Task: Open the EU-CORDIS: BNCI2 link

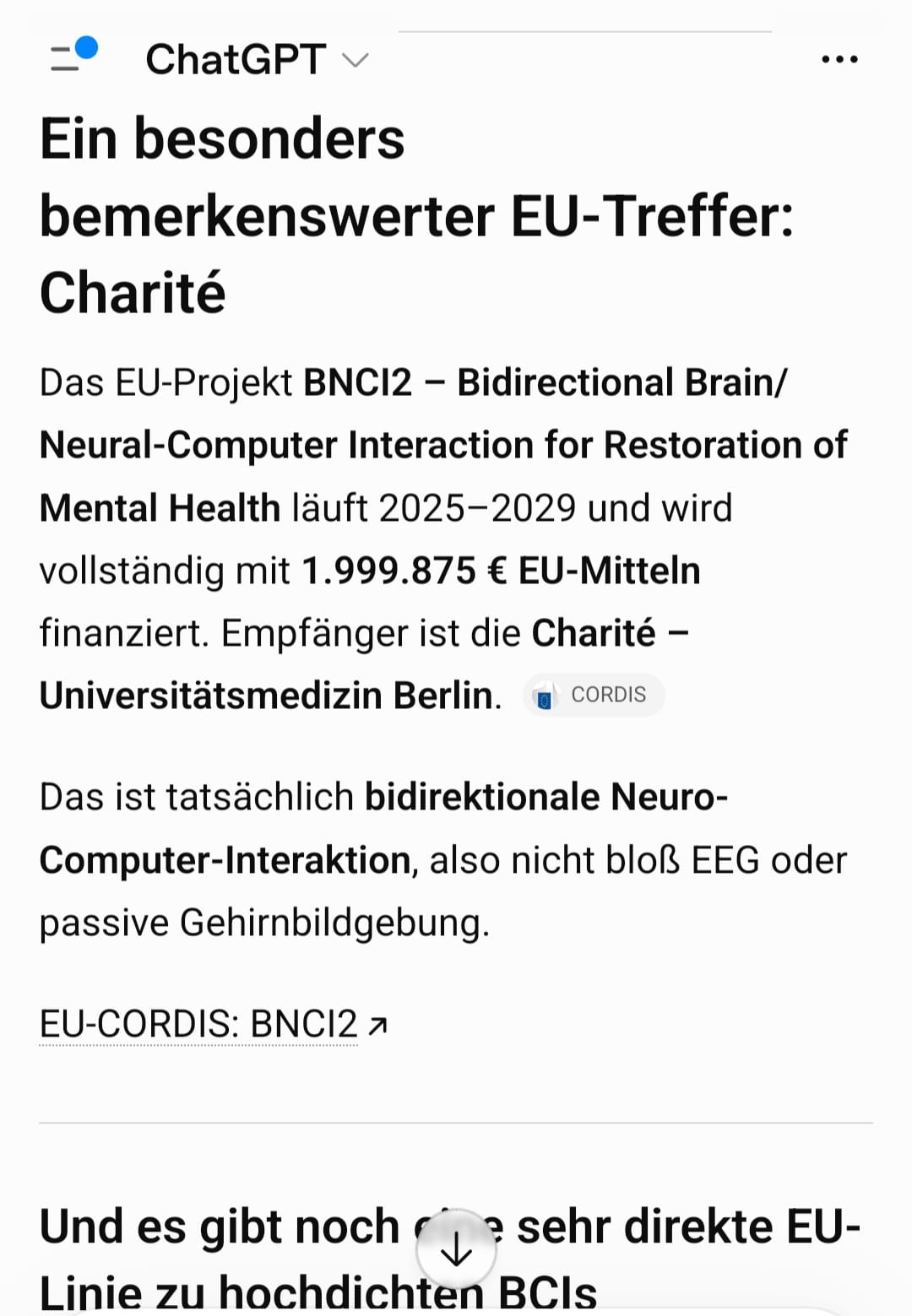Action: point(213,1024)
